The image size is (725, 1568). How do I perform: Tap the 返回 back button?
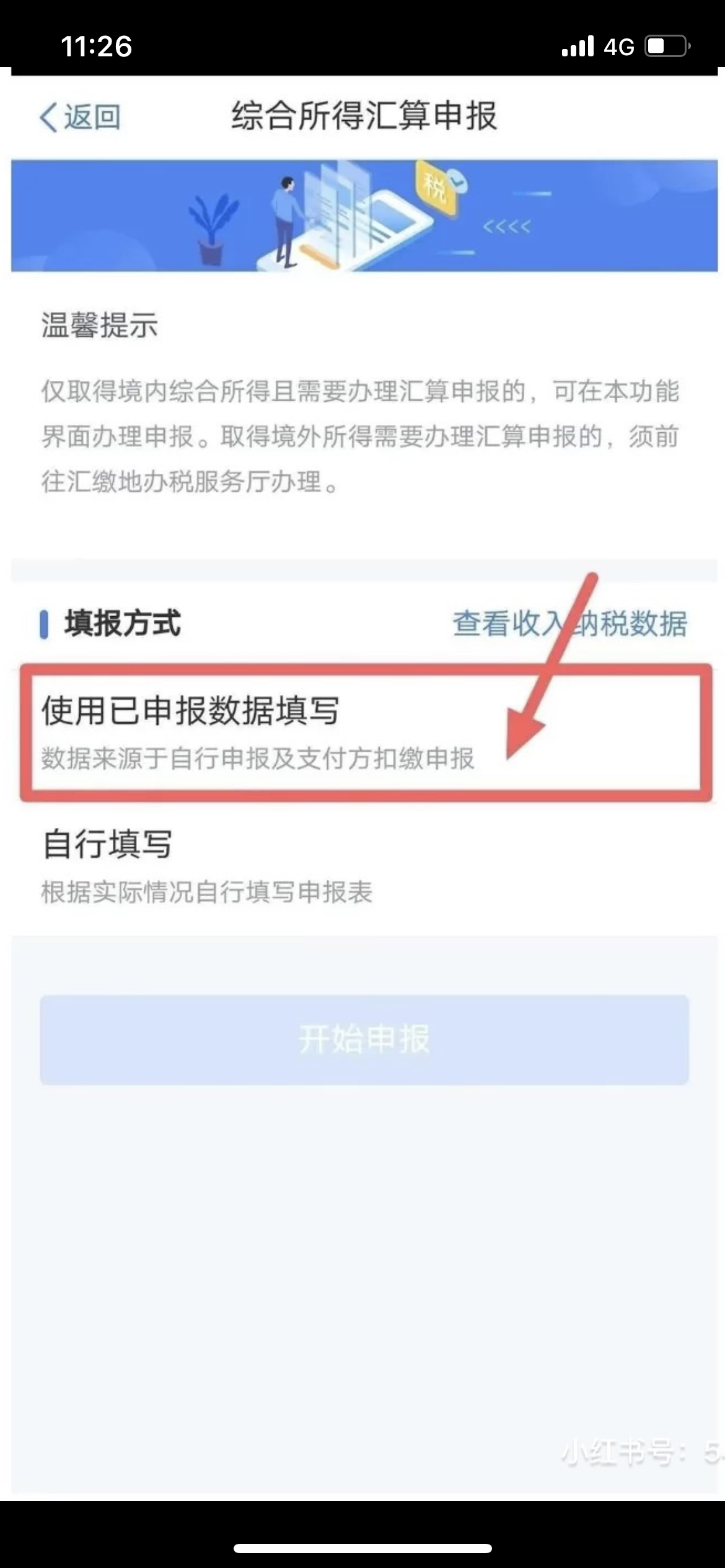click(x=81, y=117)
